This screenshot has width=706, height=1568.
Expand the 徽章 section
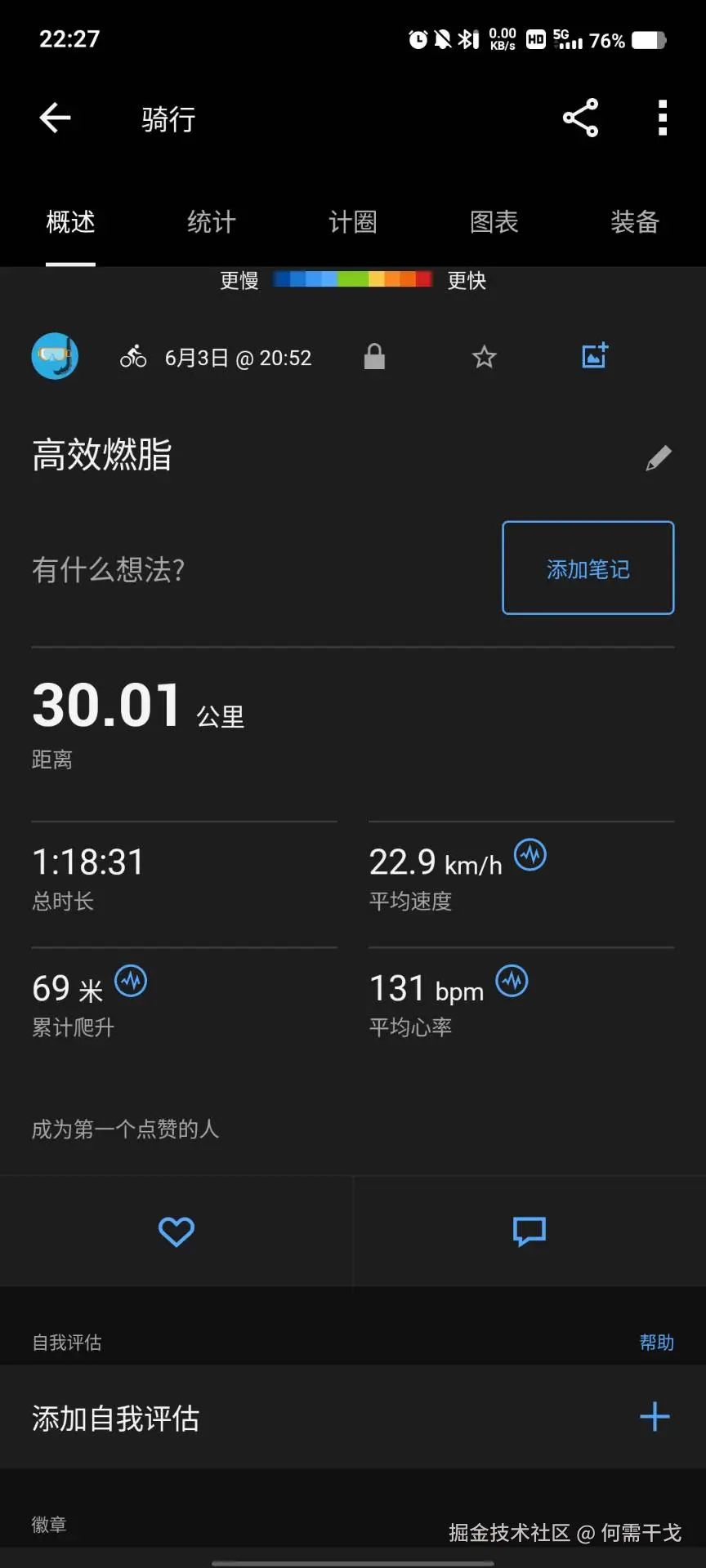(51, 1522)
